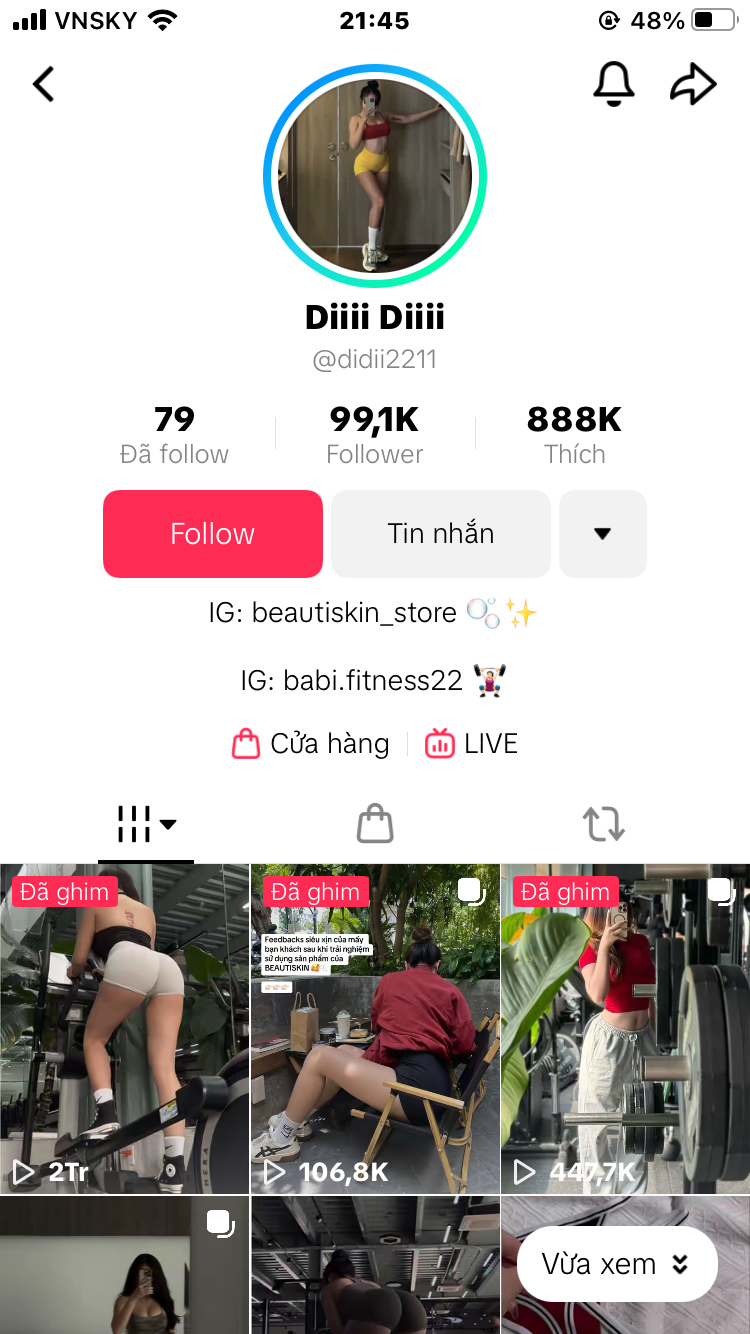Play the pinned video with 106,8K views
The width and height of the screenshot is (750, 1334).
pos(375,1028)
